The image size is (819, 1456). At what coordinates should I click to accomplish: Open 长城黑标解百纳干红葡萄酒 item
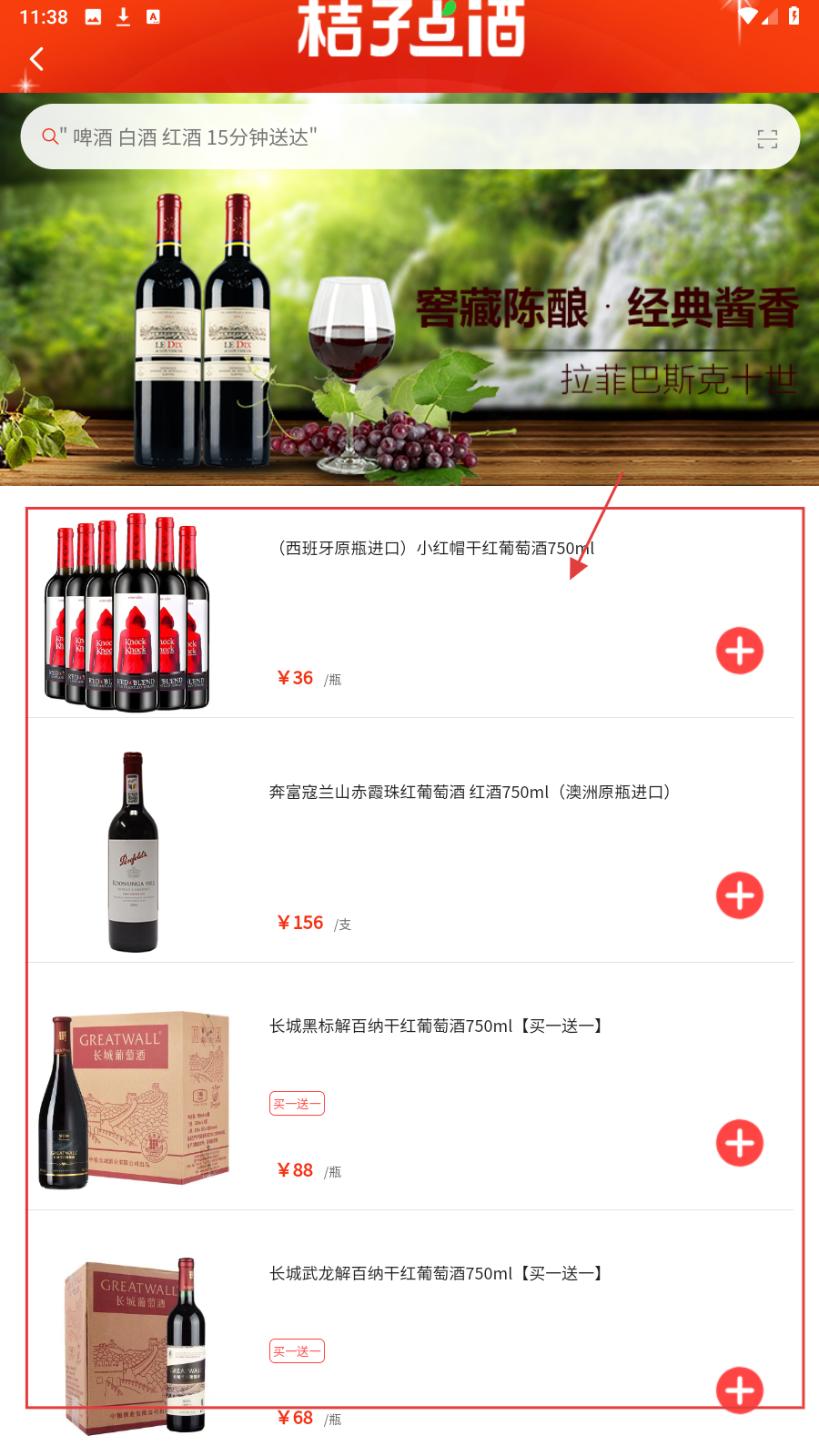tap(437, 1026)
